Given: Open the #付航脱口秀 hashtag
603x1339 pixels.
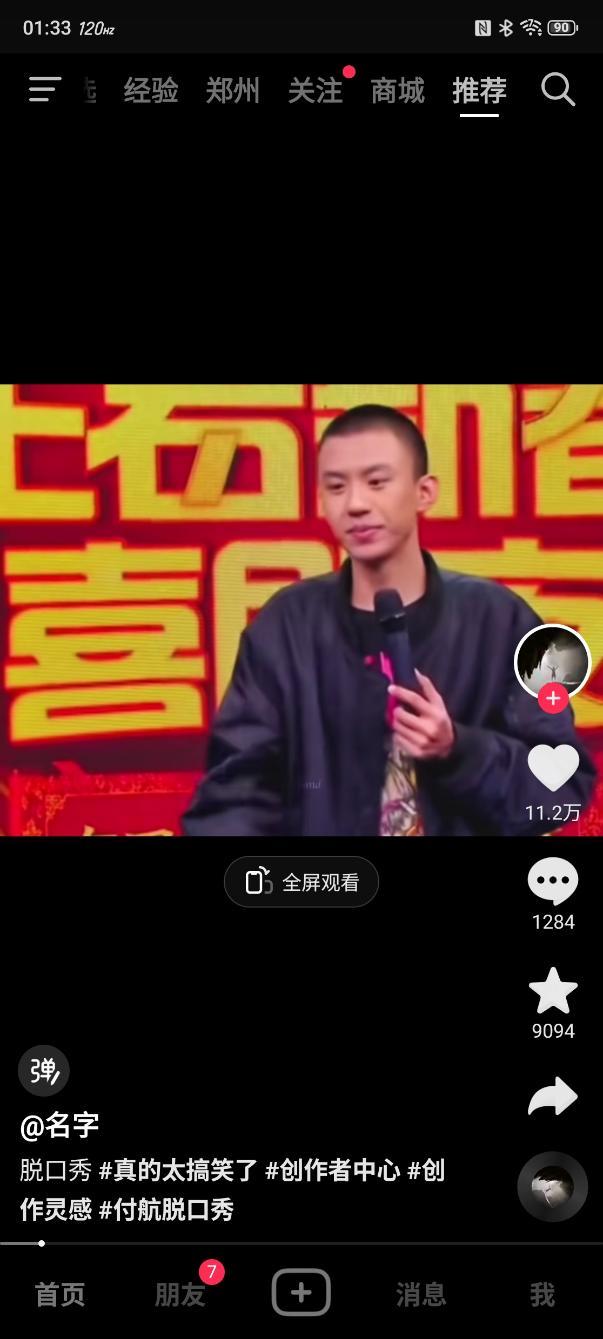Looking at the screenshot, I should click(166, 1210).
